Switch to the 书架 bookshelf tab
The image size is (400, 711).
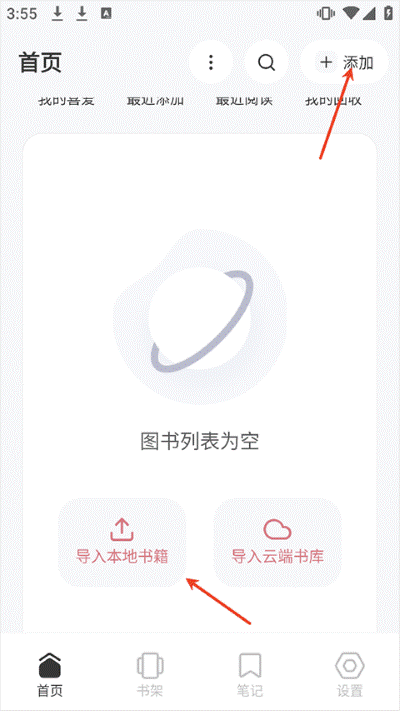click(x=150, y=674)
